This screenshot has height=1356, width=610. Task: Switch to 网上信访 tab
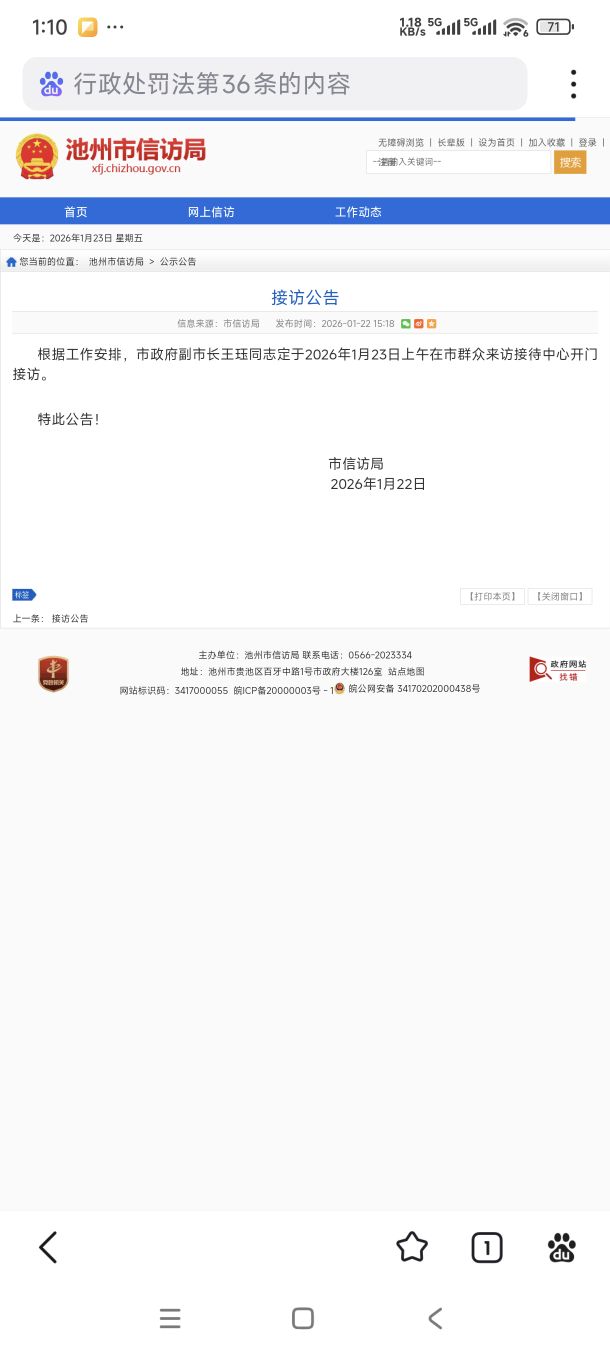click(x=211, y=212)
